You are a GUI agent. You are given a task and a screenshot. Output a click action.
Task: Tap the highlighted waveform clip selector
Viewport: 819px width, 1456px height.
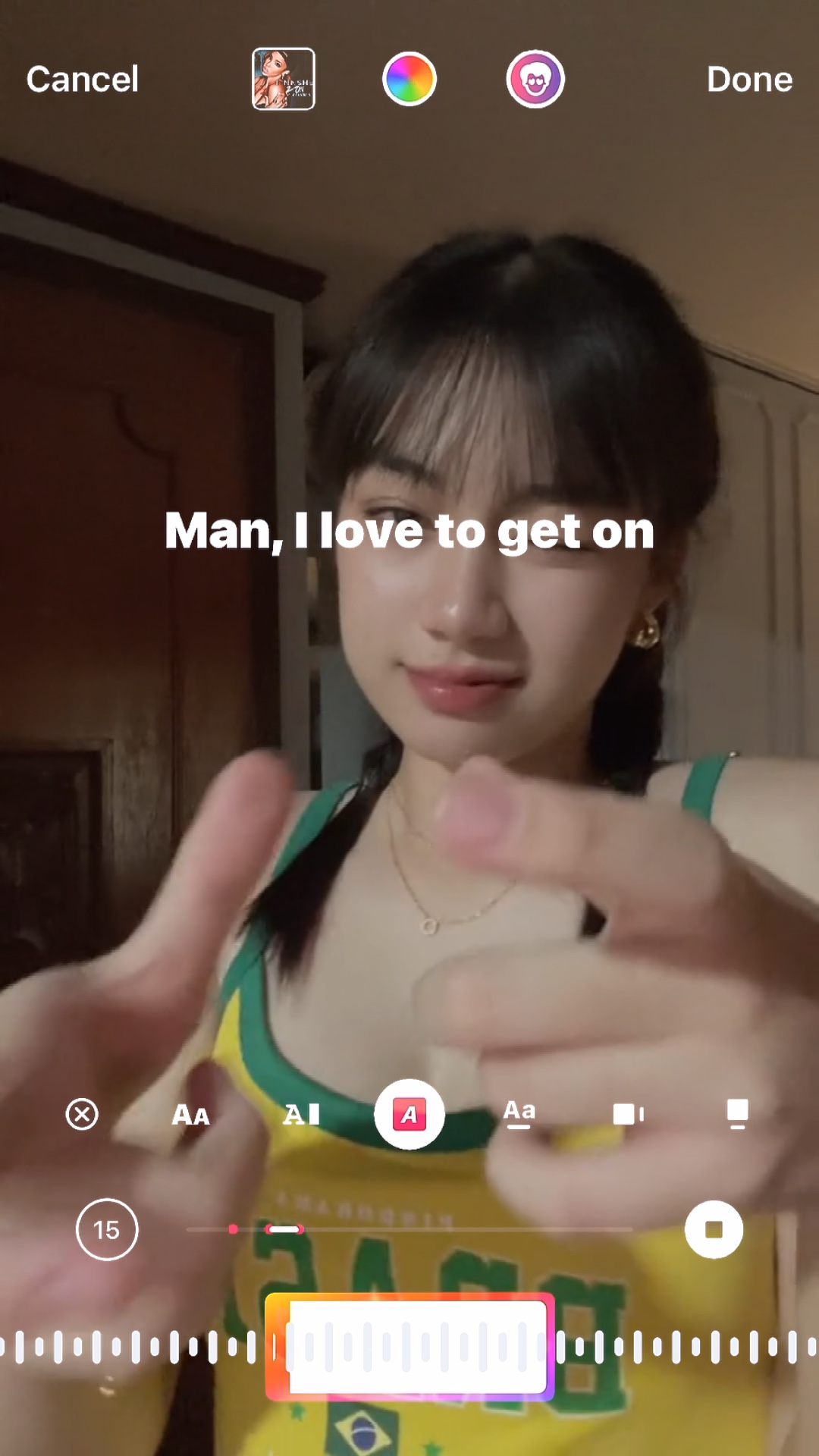409,1347
